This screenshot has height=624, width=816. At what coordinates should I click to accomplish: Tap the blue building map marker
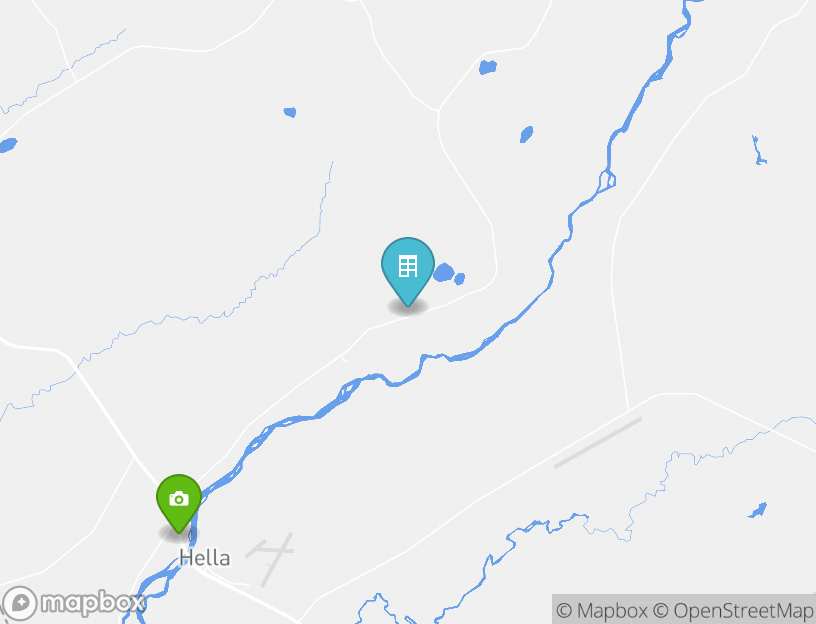pos(408,268)
